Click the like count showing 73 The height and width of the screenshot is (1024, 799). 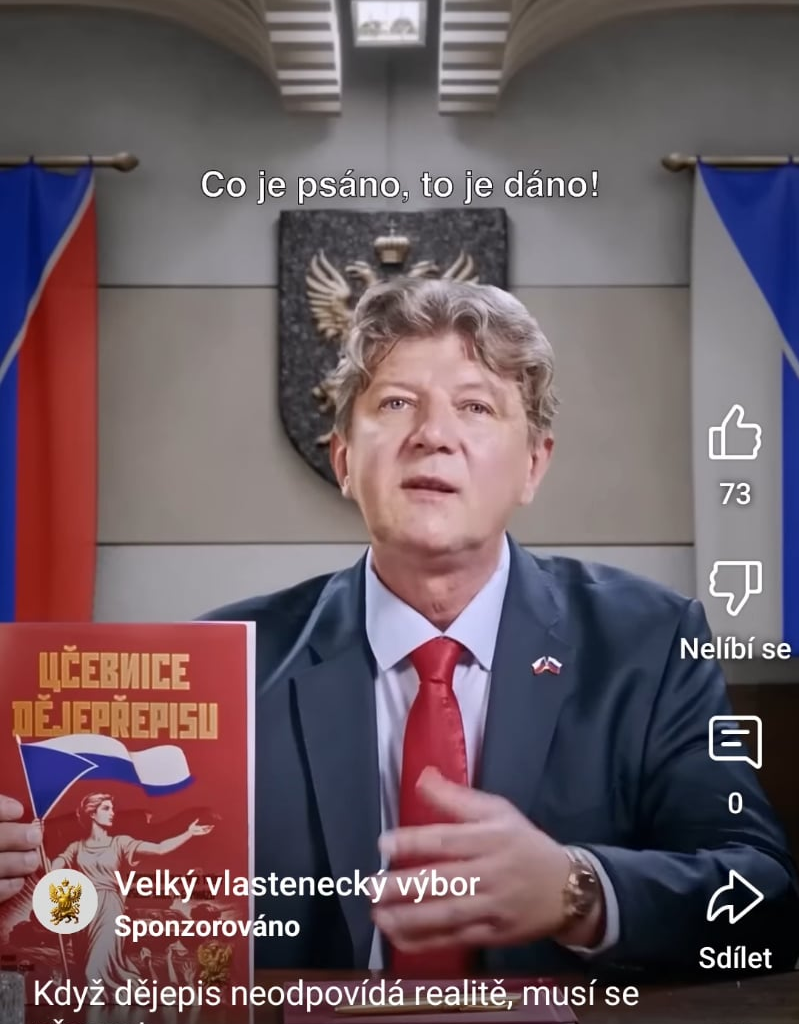[x=737, y=492]
